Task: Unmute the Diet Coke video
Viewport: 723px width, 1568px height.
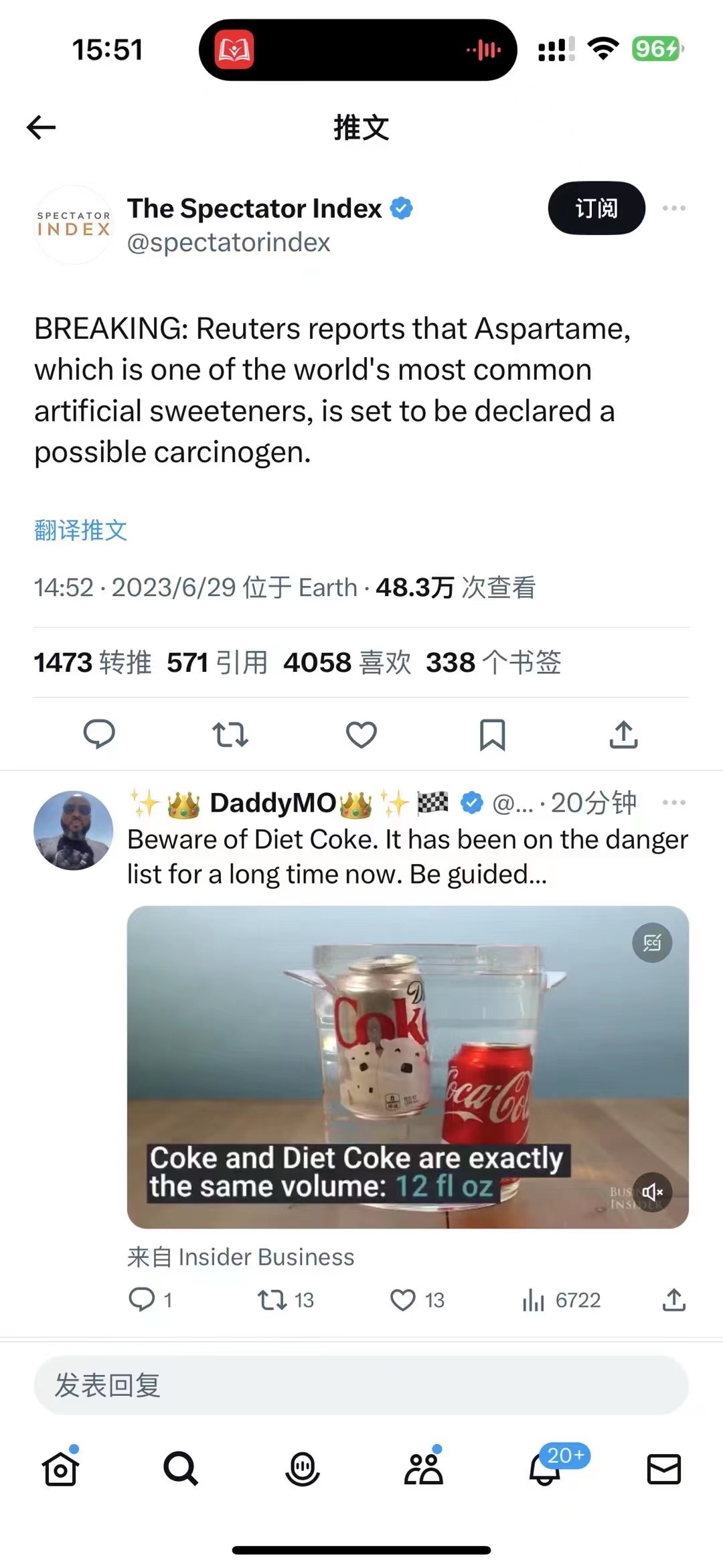Action: [652, 1192]
